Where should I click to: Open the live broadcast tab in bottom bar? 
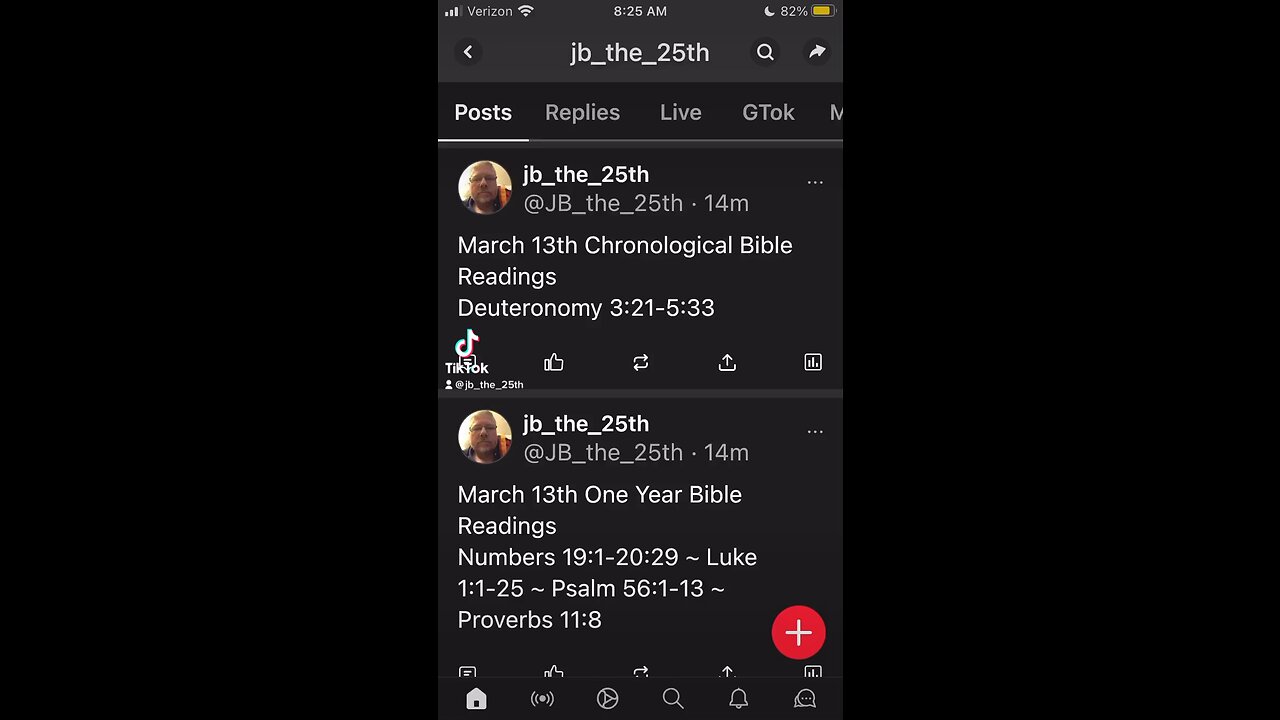click(x=542, y=699)
